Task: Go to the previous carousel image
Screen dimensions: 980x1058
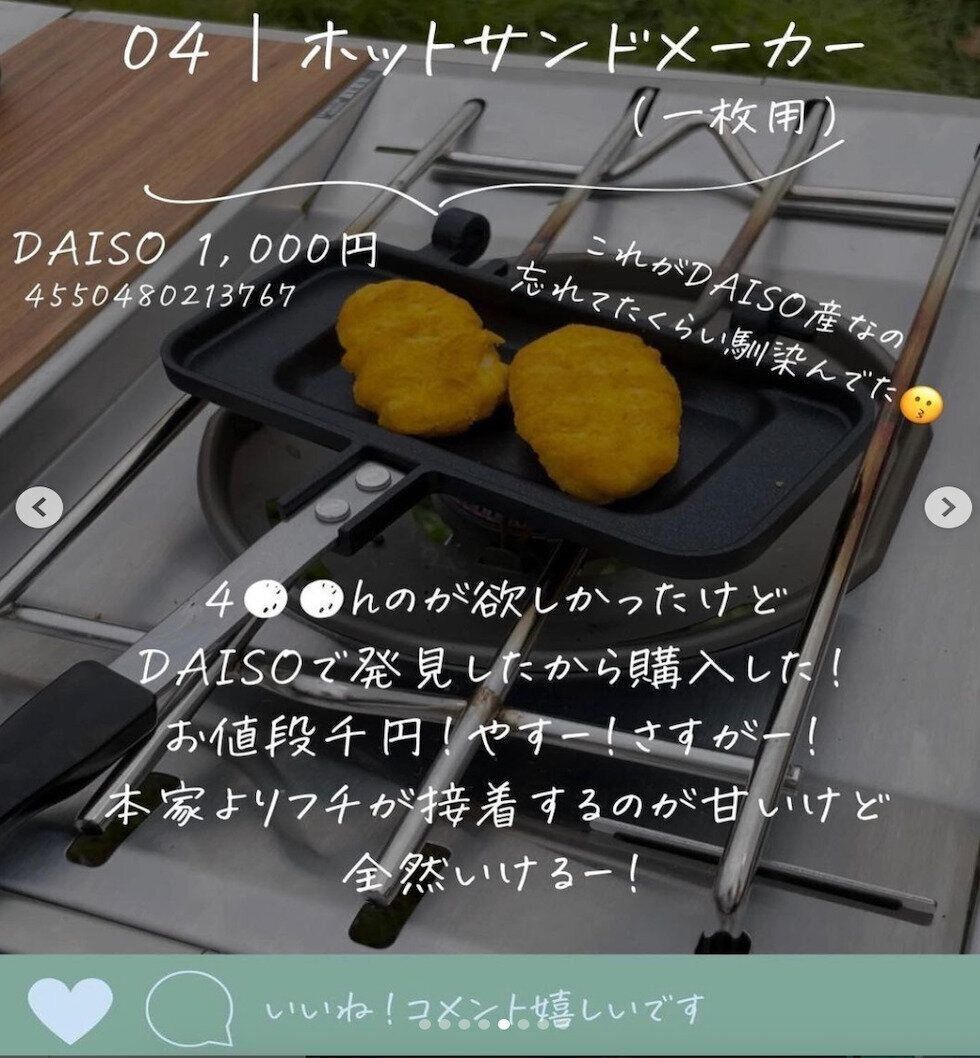Action: 39,508
